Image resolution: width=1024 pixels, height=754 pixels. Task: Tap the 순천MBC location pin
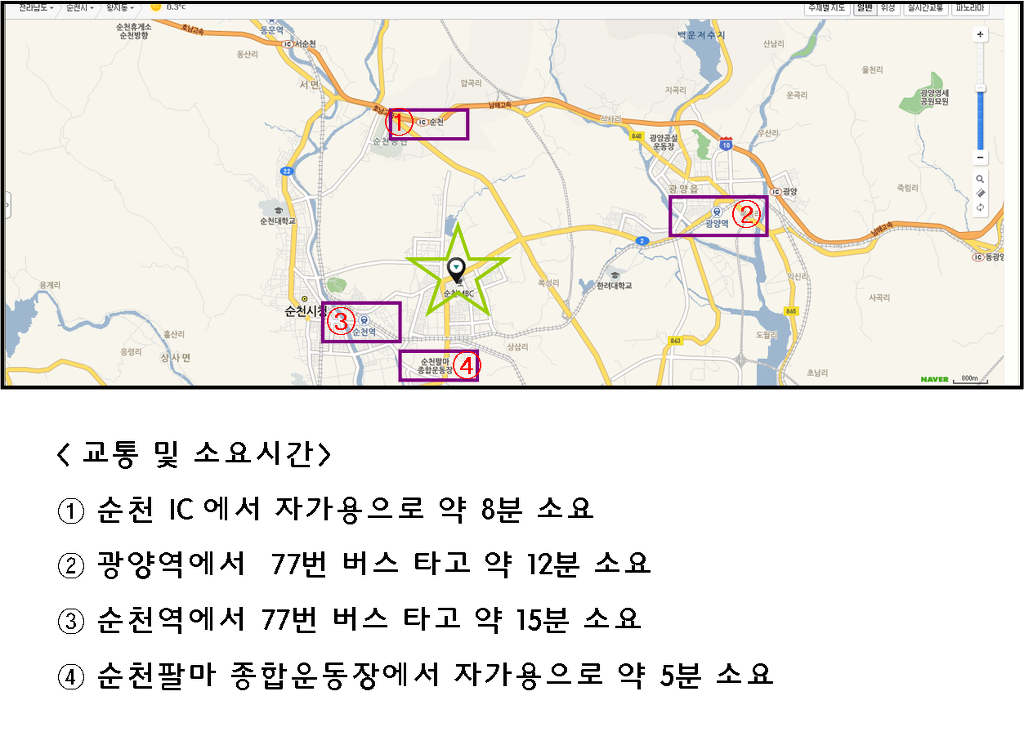tap(456, 269)
